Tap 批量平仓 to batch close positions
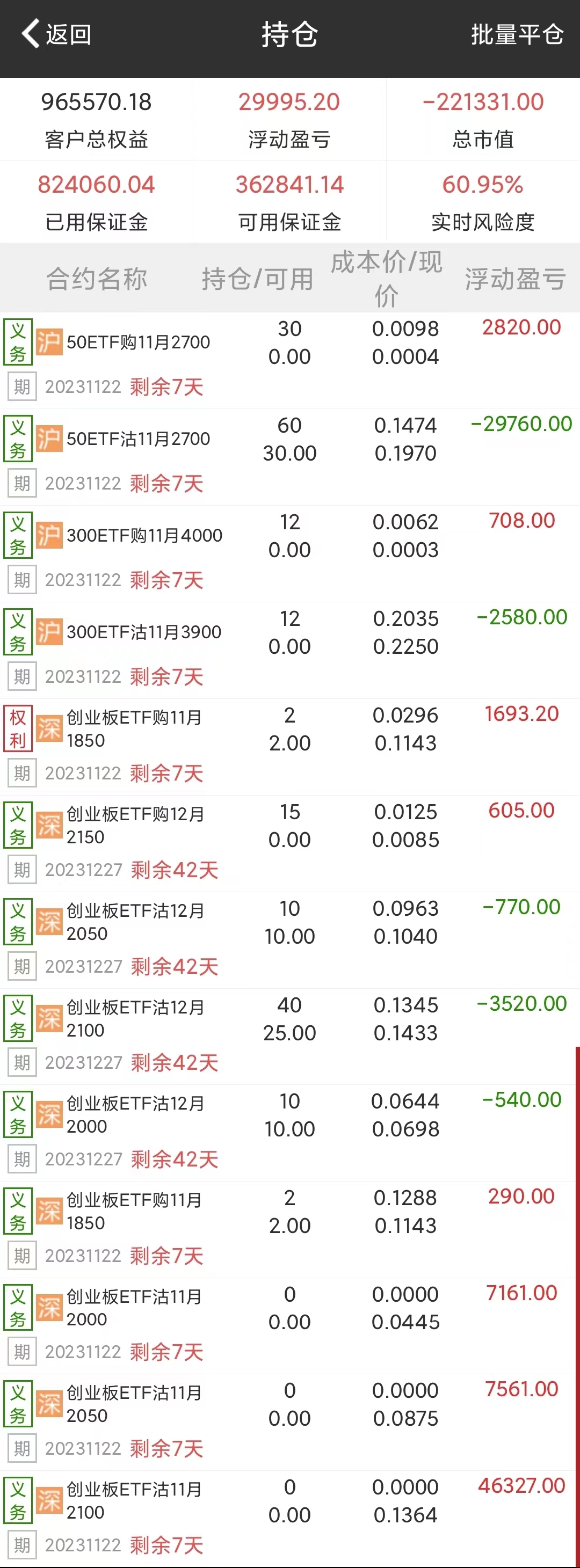580x1568 pixels. point(517,35)
